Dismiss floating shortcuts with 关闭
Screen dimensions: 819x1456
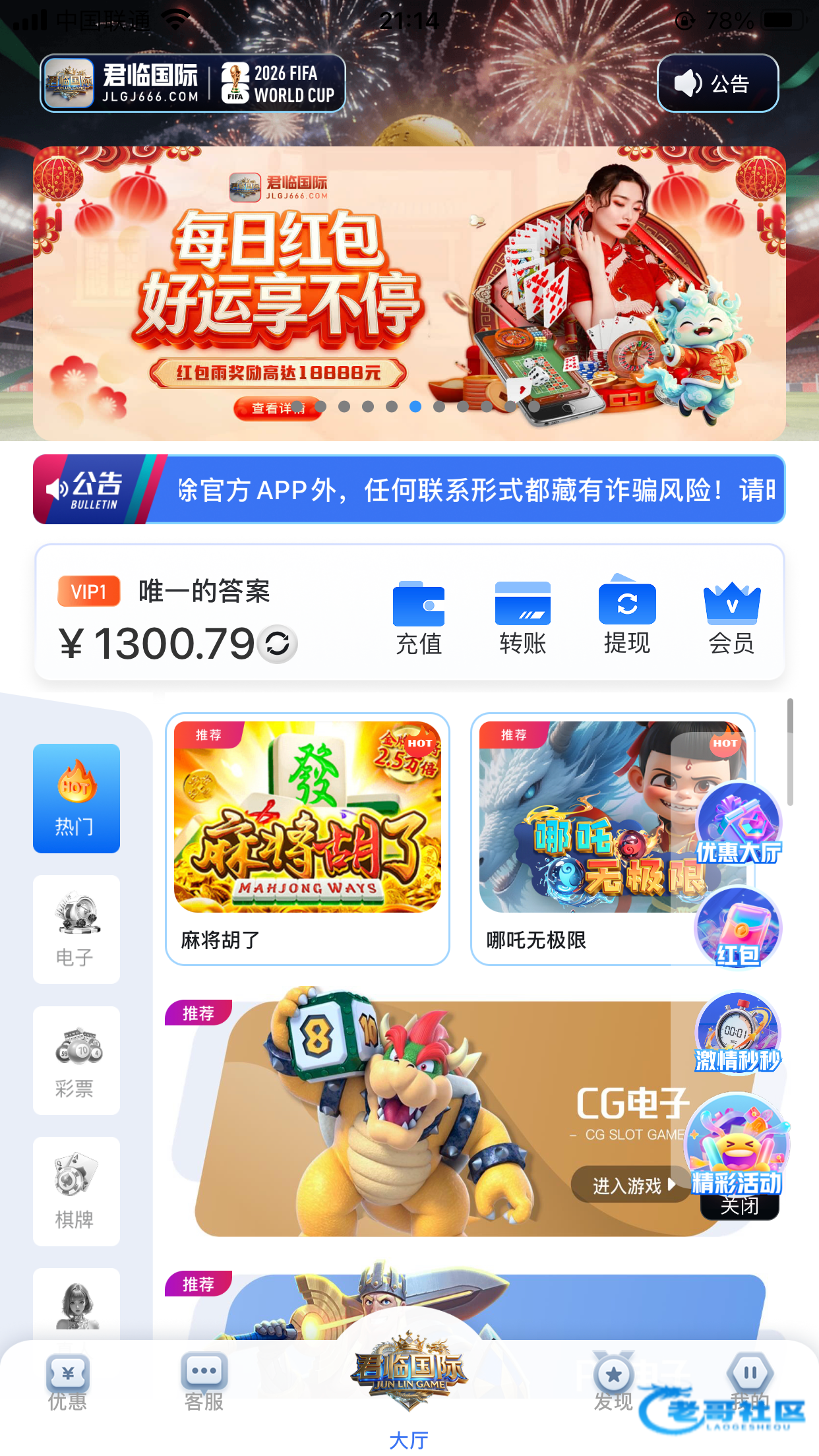click(x=740, y=1207)
